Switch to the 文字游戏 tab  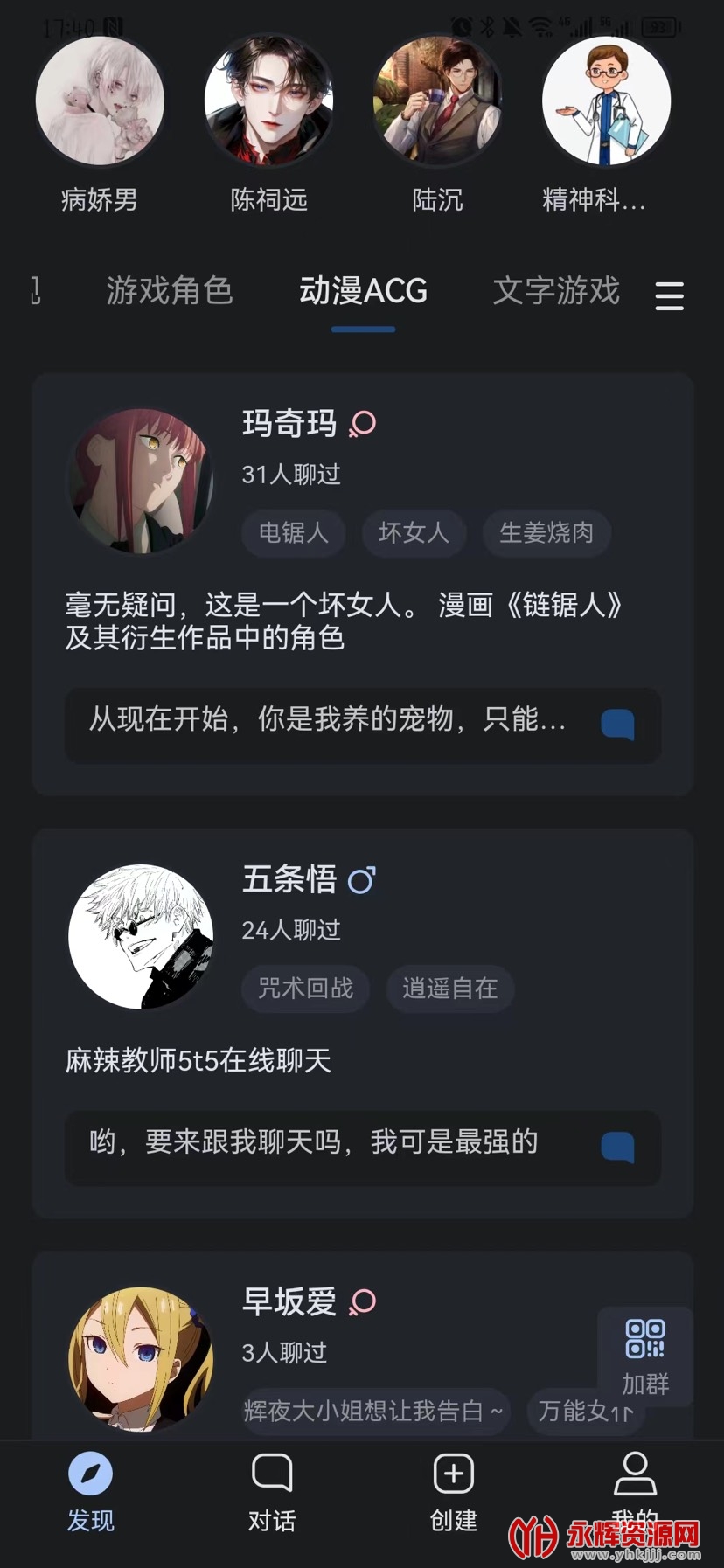coord(556,291)
